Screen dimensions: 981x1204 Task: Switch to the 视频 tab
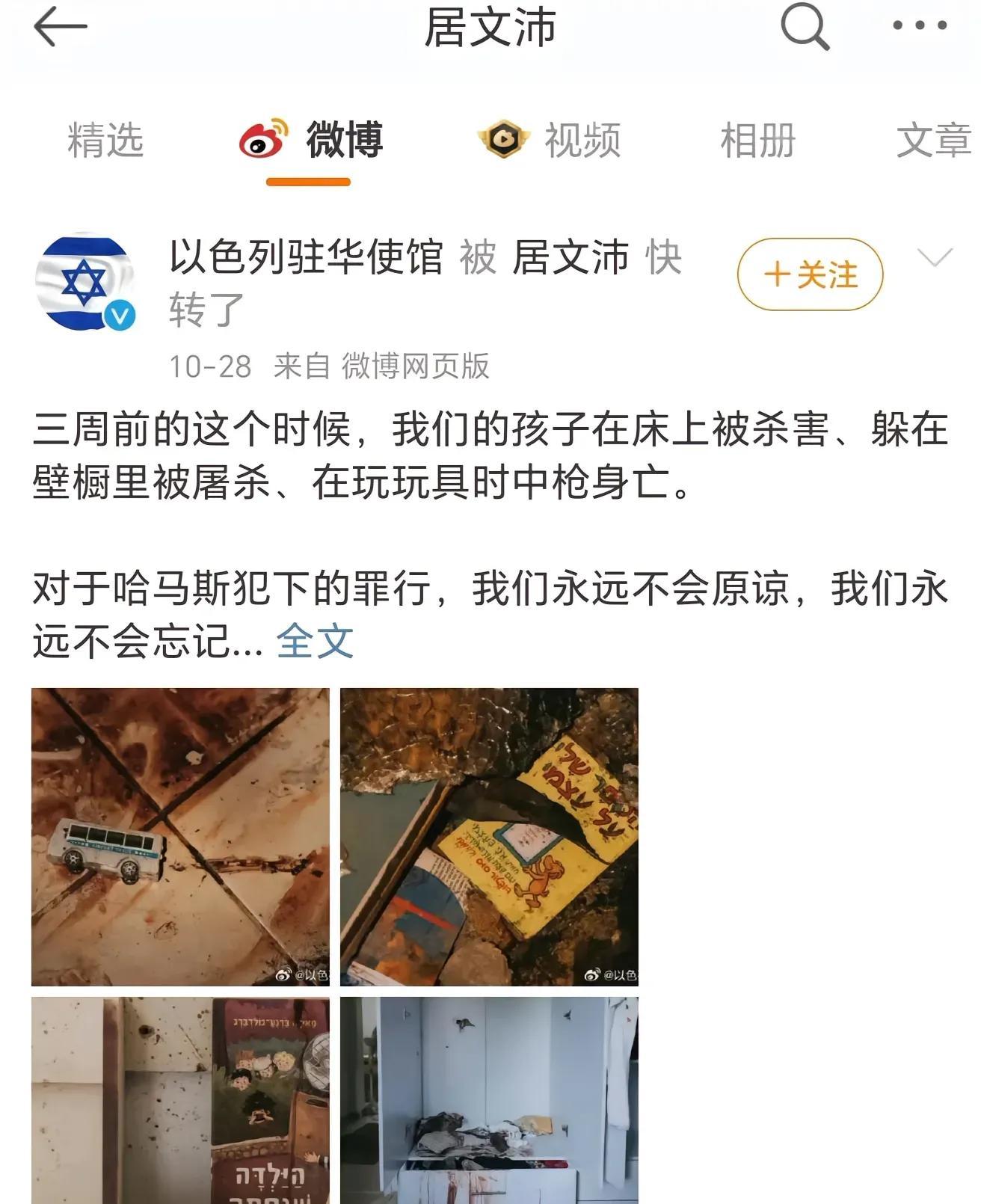(x=550, y=141)
